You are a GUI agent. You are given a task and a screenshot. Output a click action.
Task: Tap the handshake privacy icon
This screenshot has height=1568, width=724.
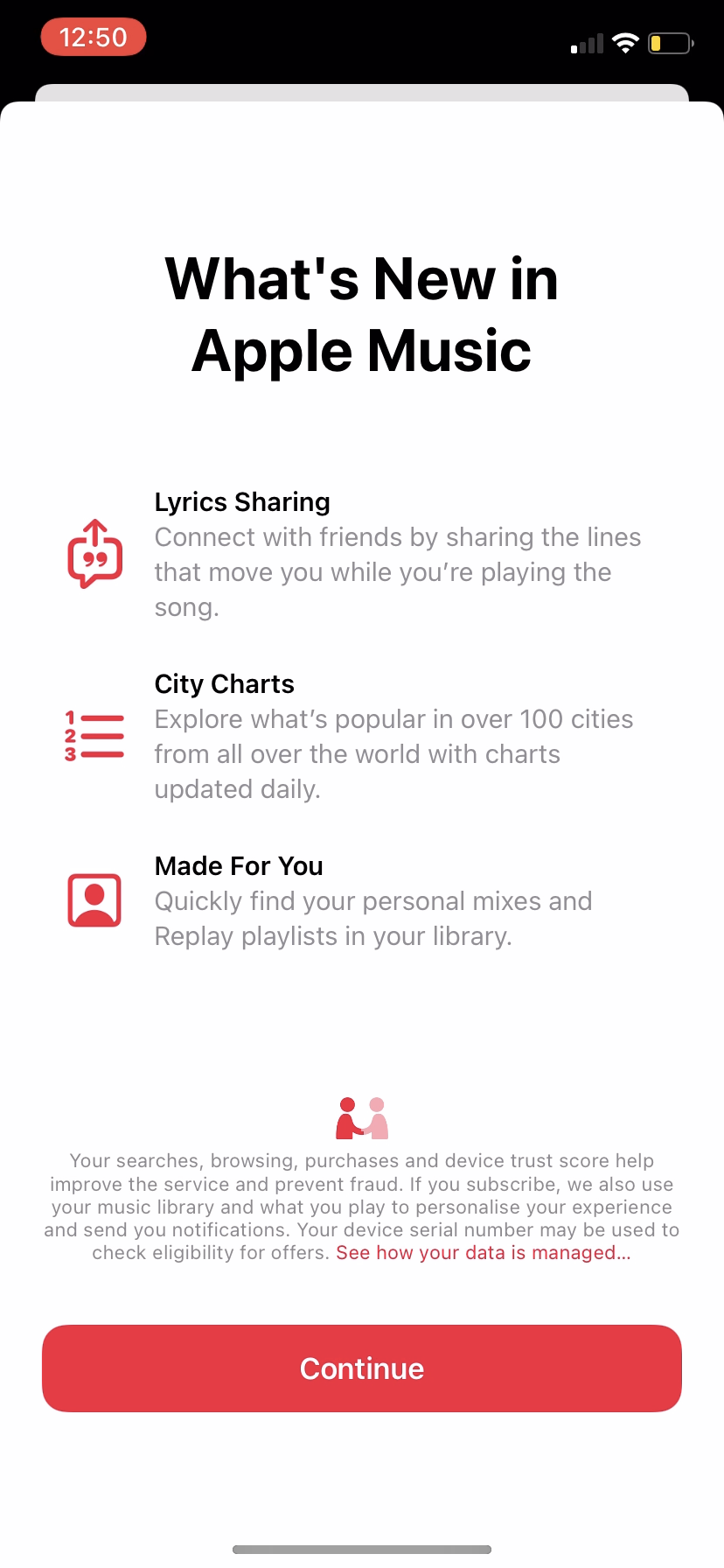click(x=362, y=1116)
